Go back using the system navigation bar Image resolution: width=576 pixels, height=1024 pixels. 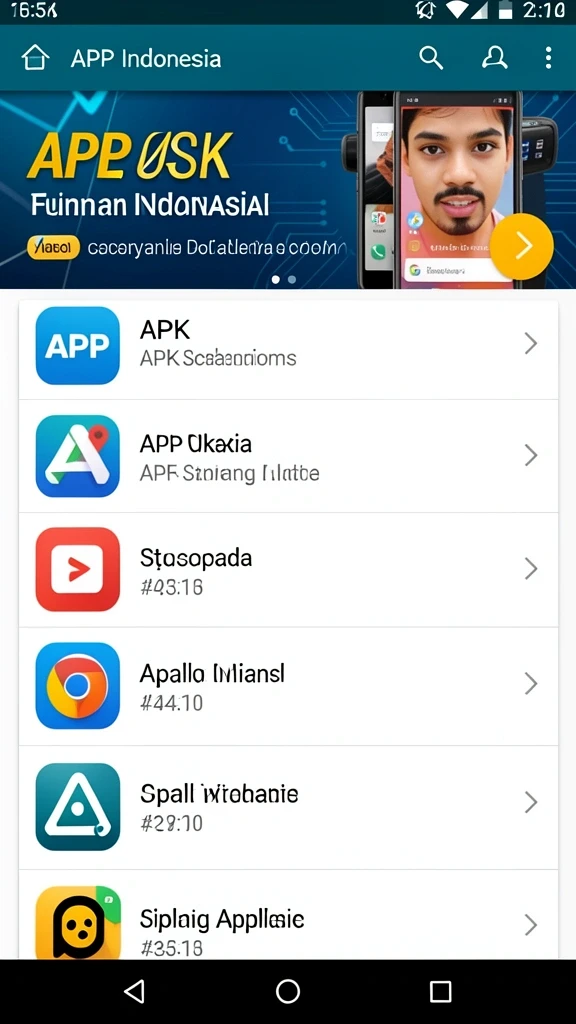[x=135, y=991]
